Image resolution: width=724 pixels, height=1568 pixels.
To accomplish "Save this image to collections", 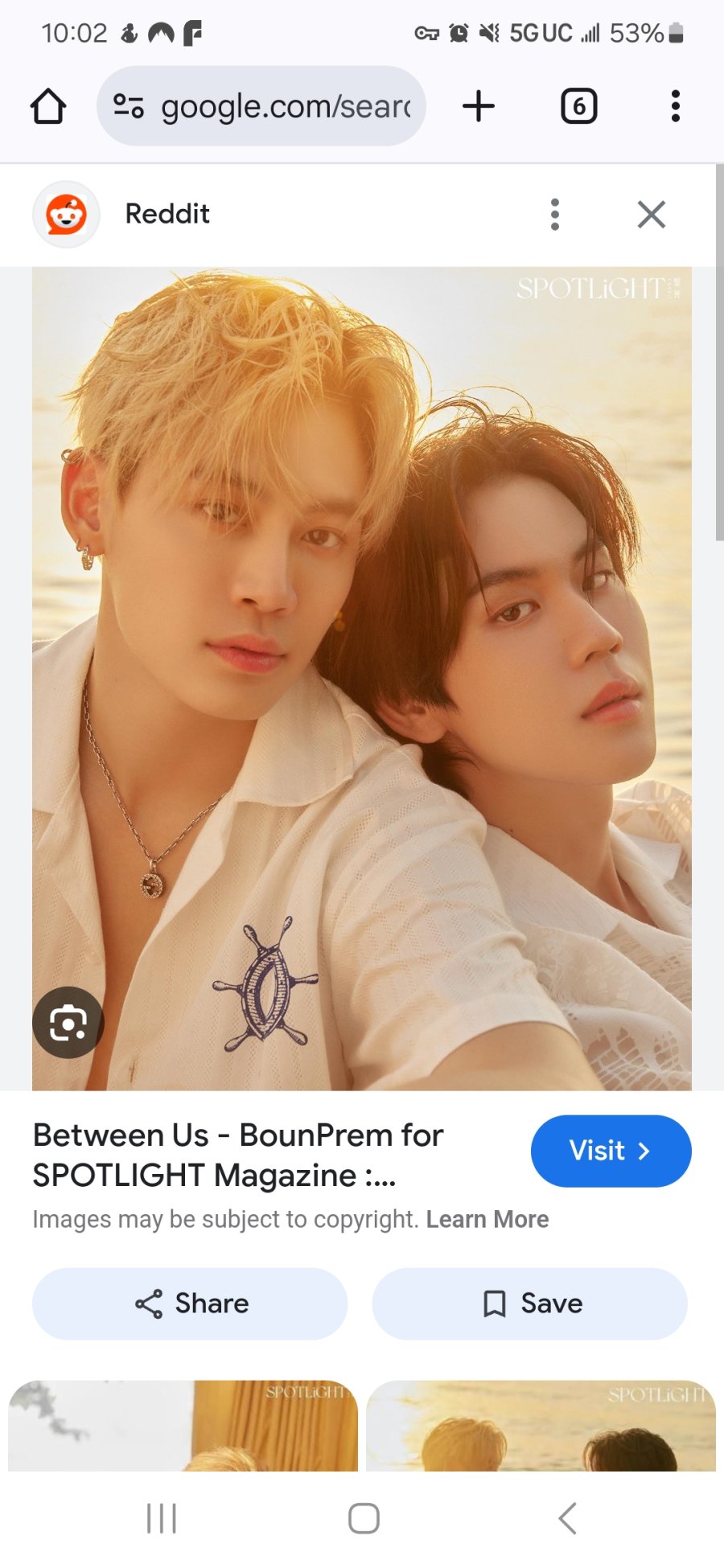I will click(x=529, y=1303).
